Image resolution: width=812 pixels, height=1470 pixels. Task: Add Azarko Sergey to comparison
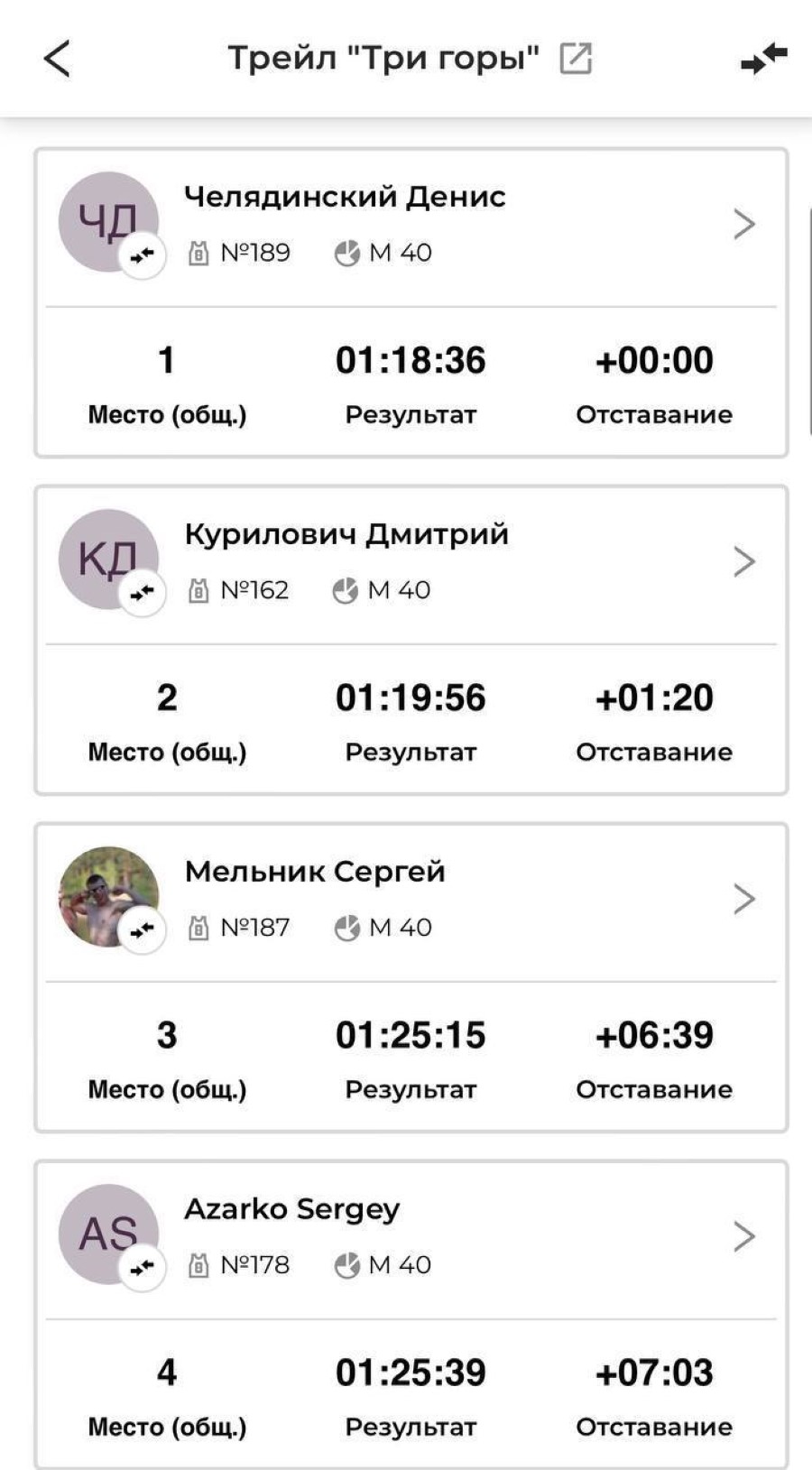[143, 1268]
